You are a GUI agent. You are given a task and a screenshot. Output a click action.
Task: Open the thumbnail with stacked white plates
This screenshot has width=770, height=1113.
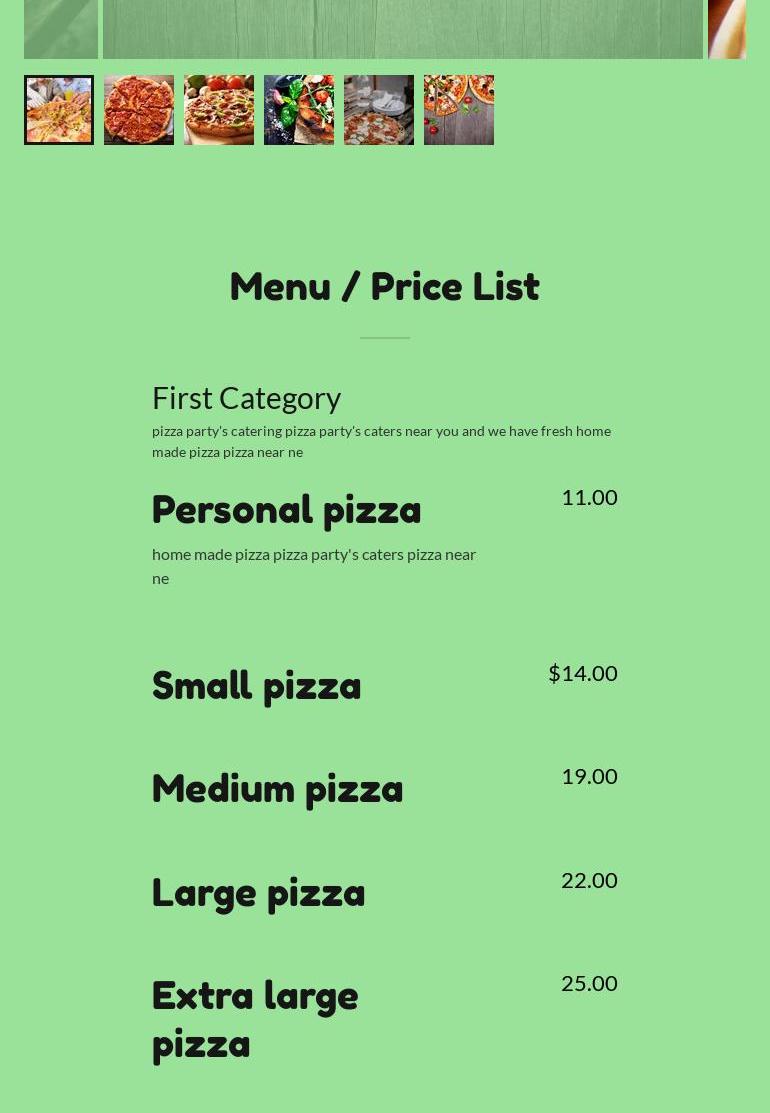[x=379, y=110]
